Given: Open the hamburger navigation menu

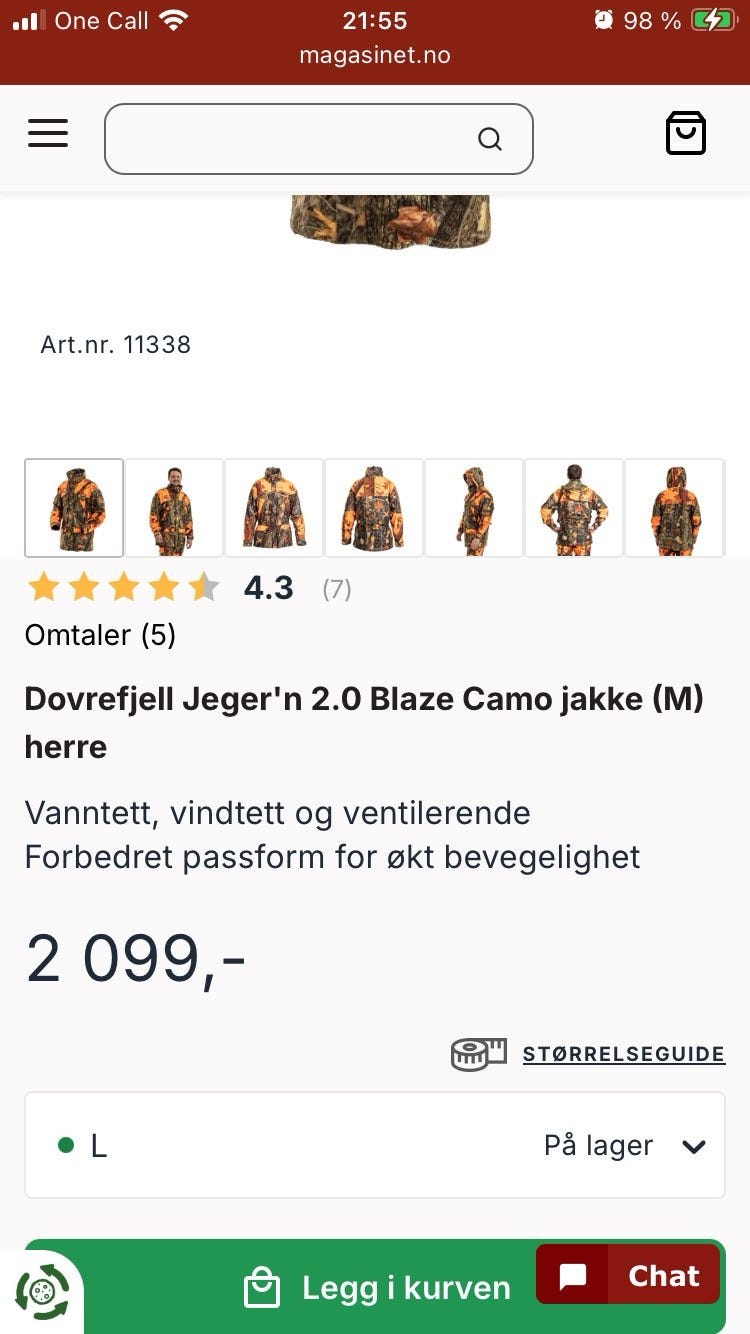Looking at the screenshot, I should tap(47, 133).
